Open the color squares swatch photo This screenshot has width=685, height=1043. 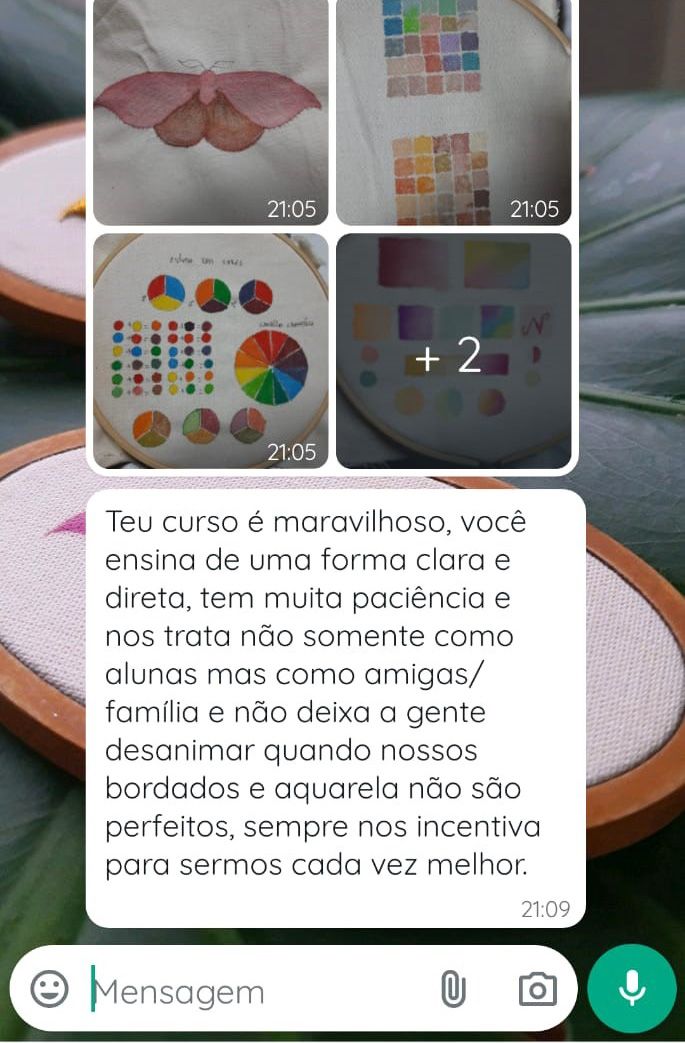point(453,110)
